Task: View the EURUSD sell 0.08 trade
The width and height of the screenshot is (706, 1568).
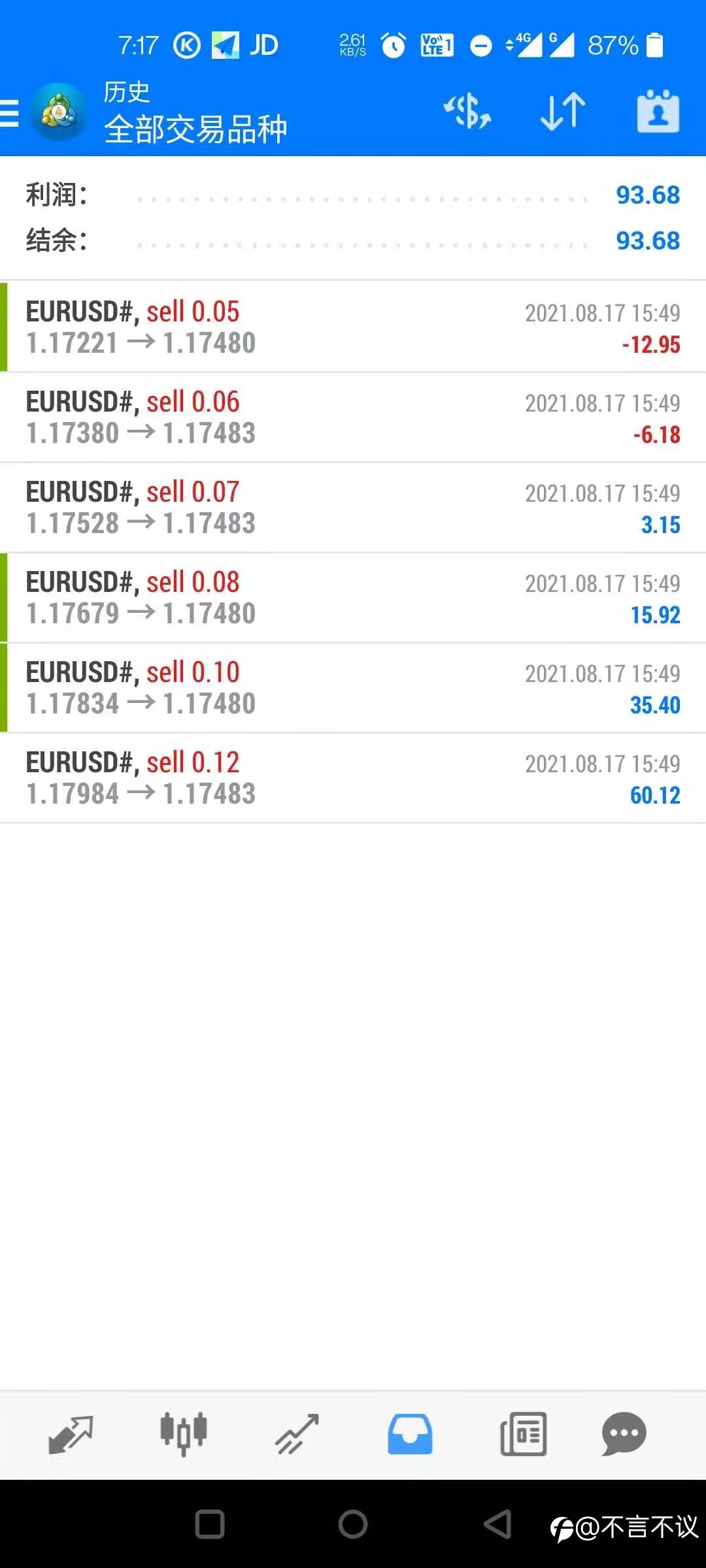Action: [x=353, y=597]
